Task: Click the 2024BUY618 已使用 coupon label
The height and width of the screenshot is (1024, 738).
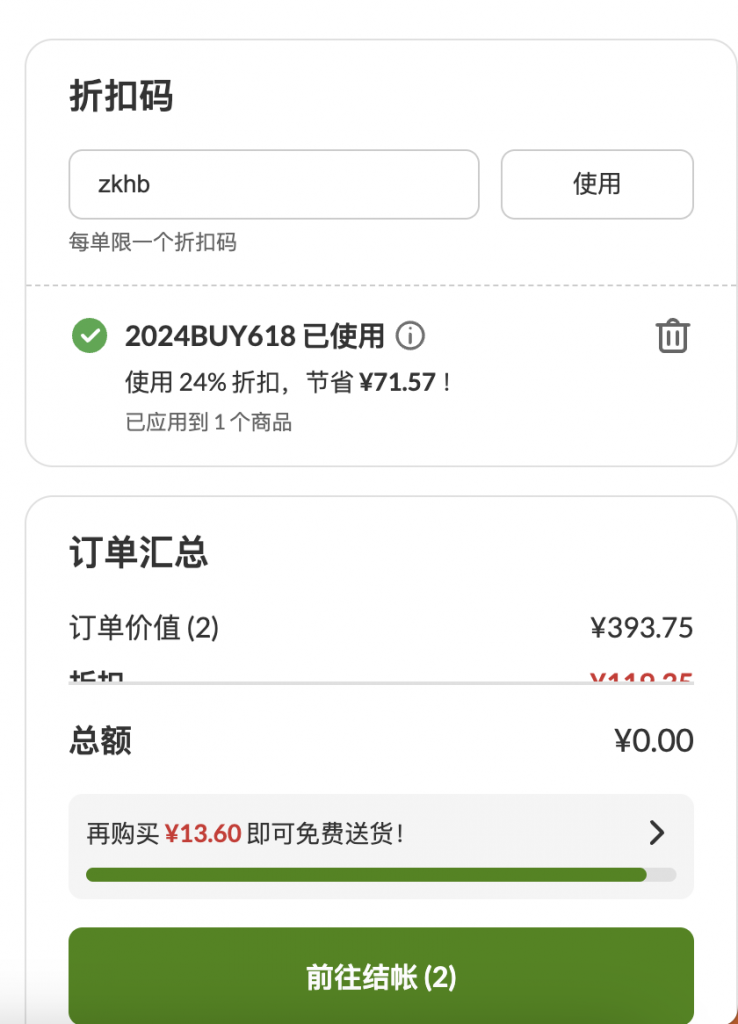Action: click(255, 336)
